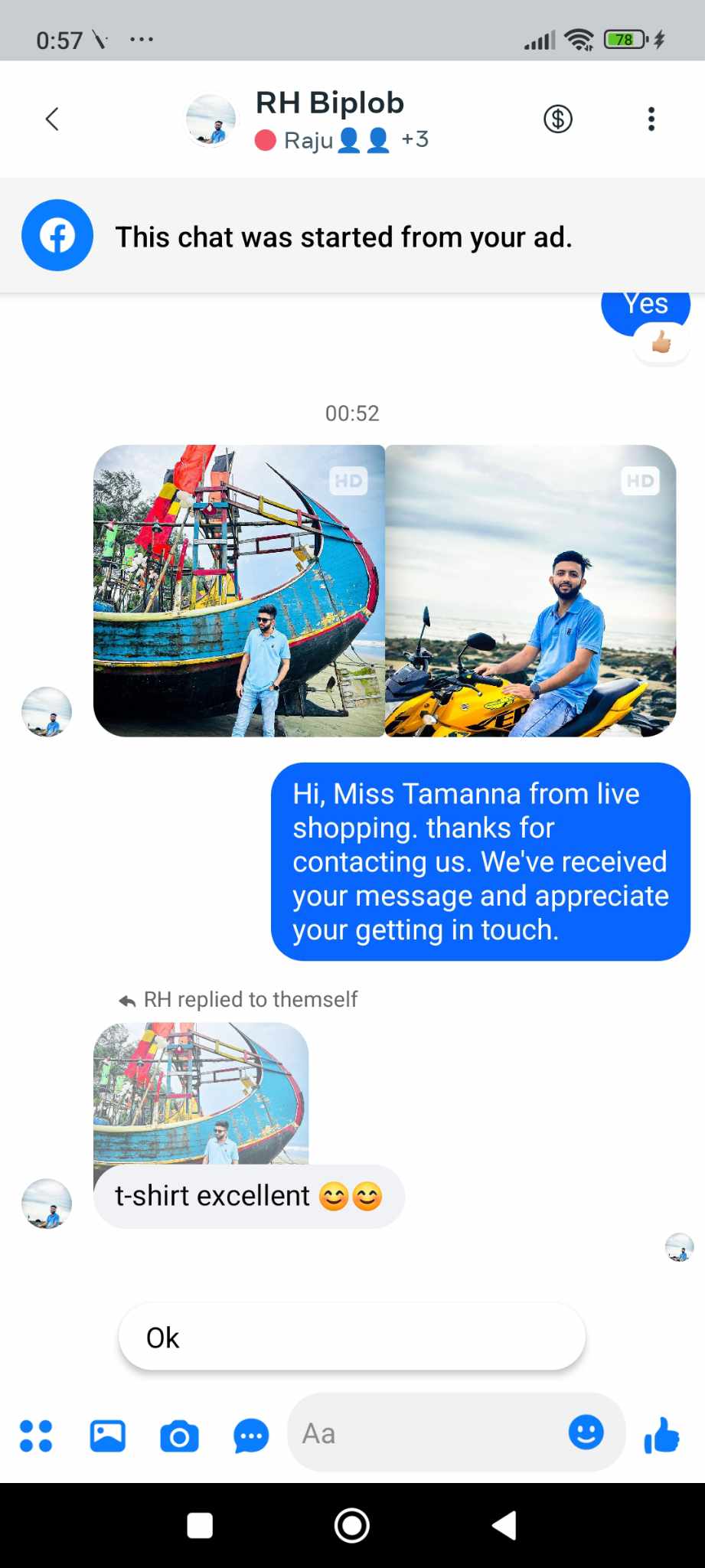Send a thumbs-up like
The height and width of the screenshot is (1568, 705).
pos(662,1435)
